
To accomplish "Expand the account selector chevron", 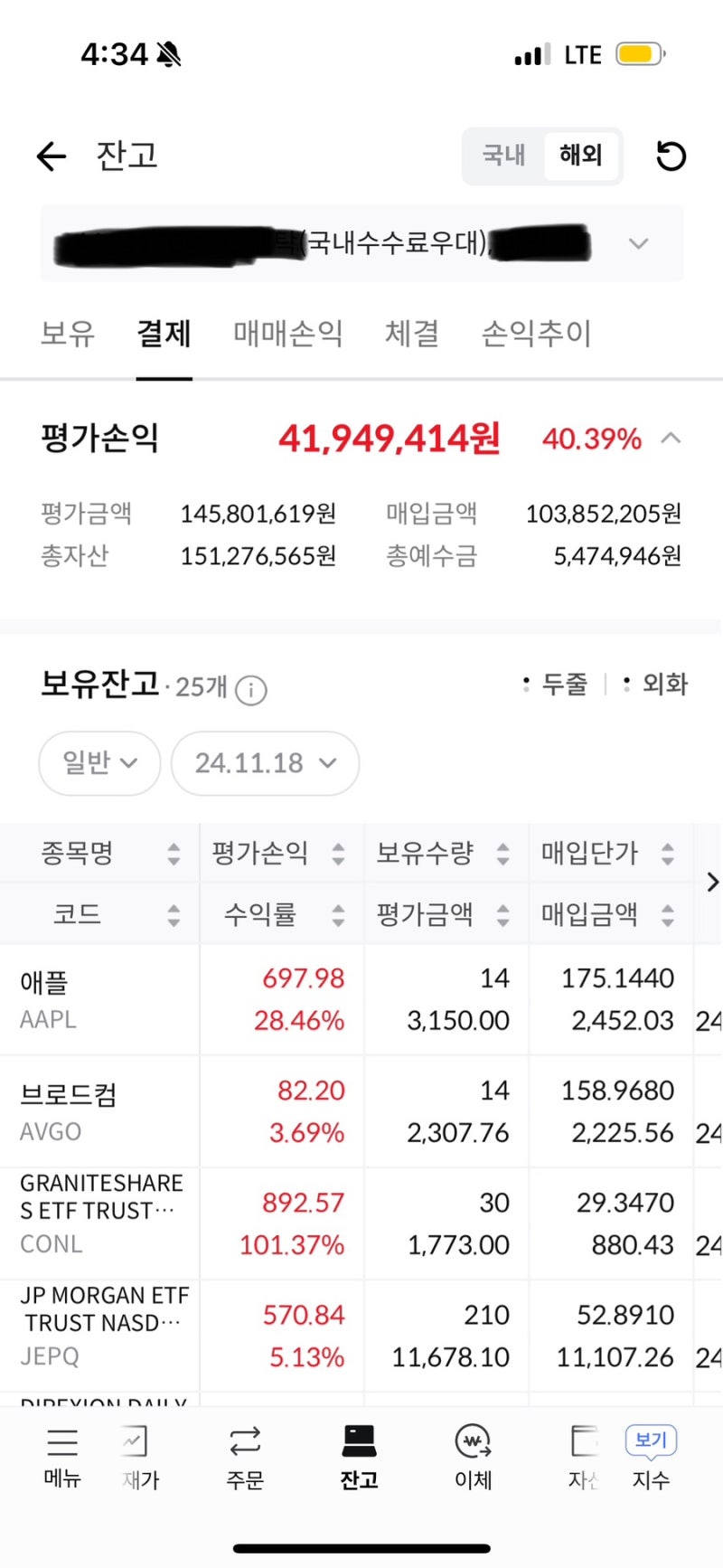I will pyautogui.click(x=639, y=244).
